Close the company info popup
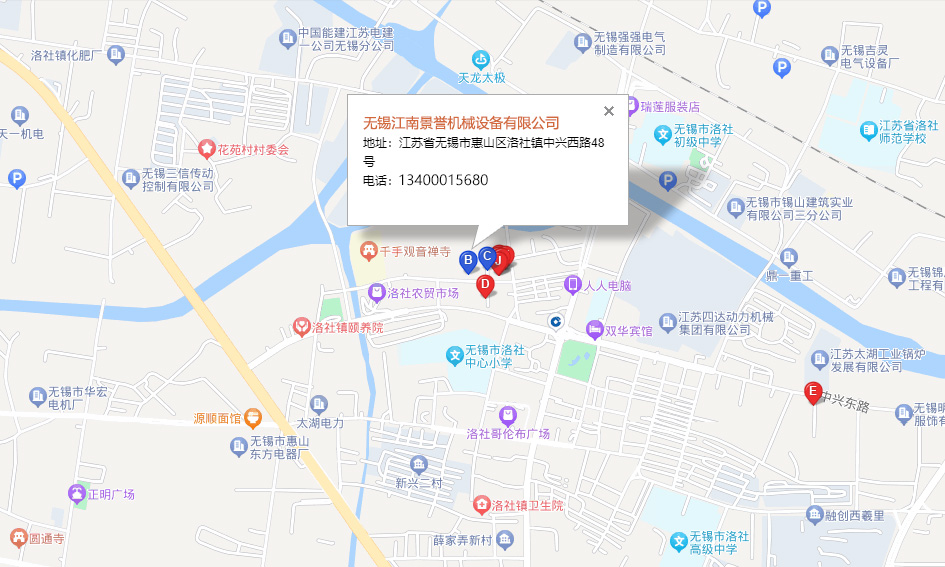The height and width of the screenshot is (567, 945). (608, 111)
